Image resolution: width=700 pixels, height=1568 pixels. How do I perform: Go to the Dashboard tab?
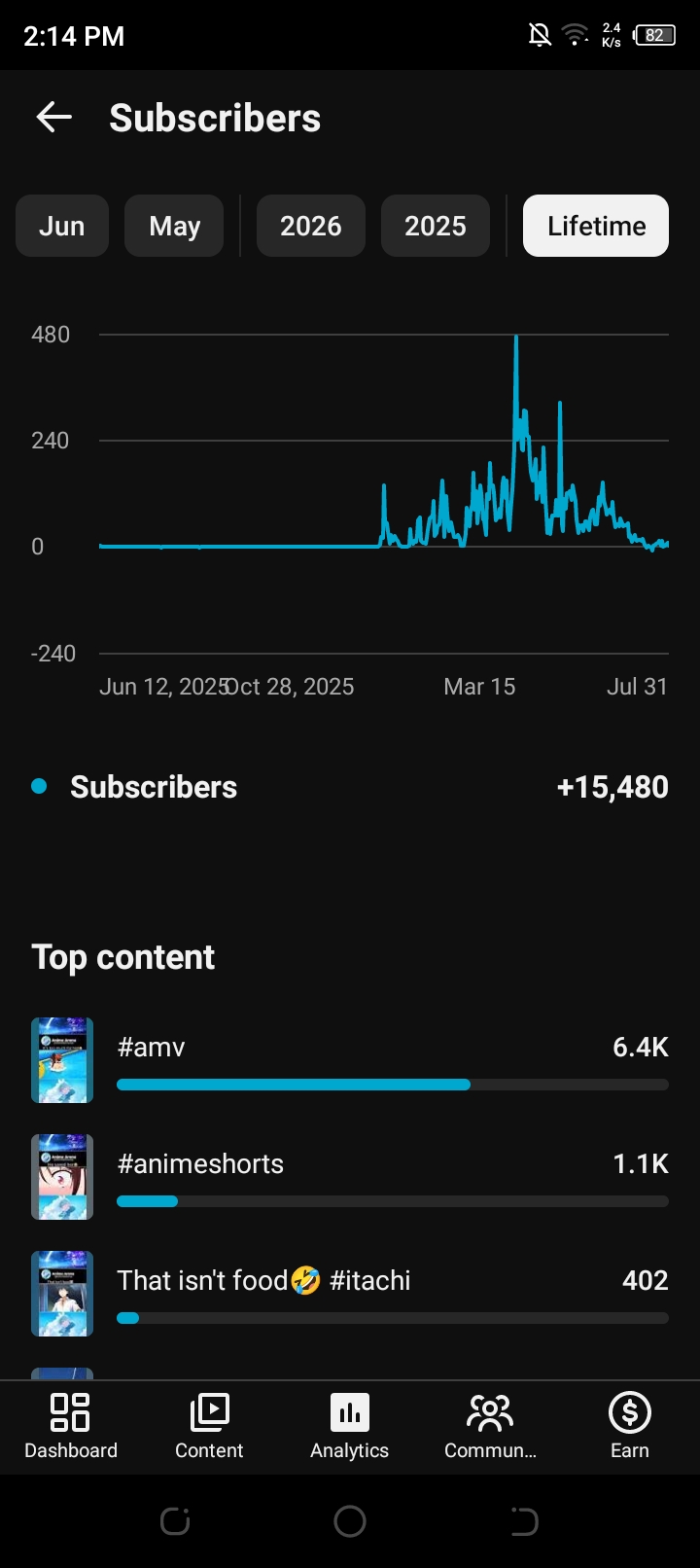pyautogui.click(x=71, y=1426)
